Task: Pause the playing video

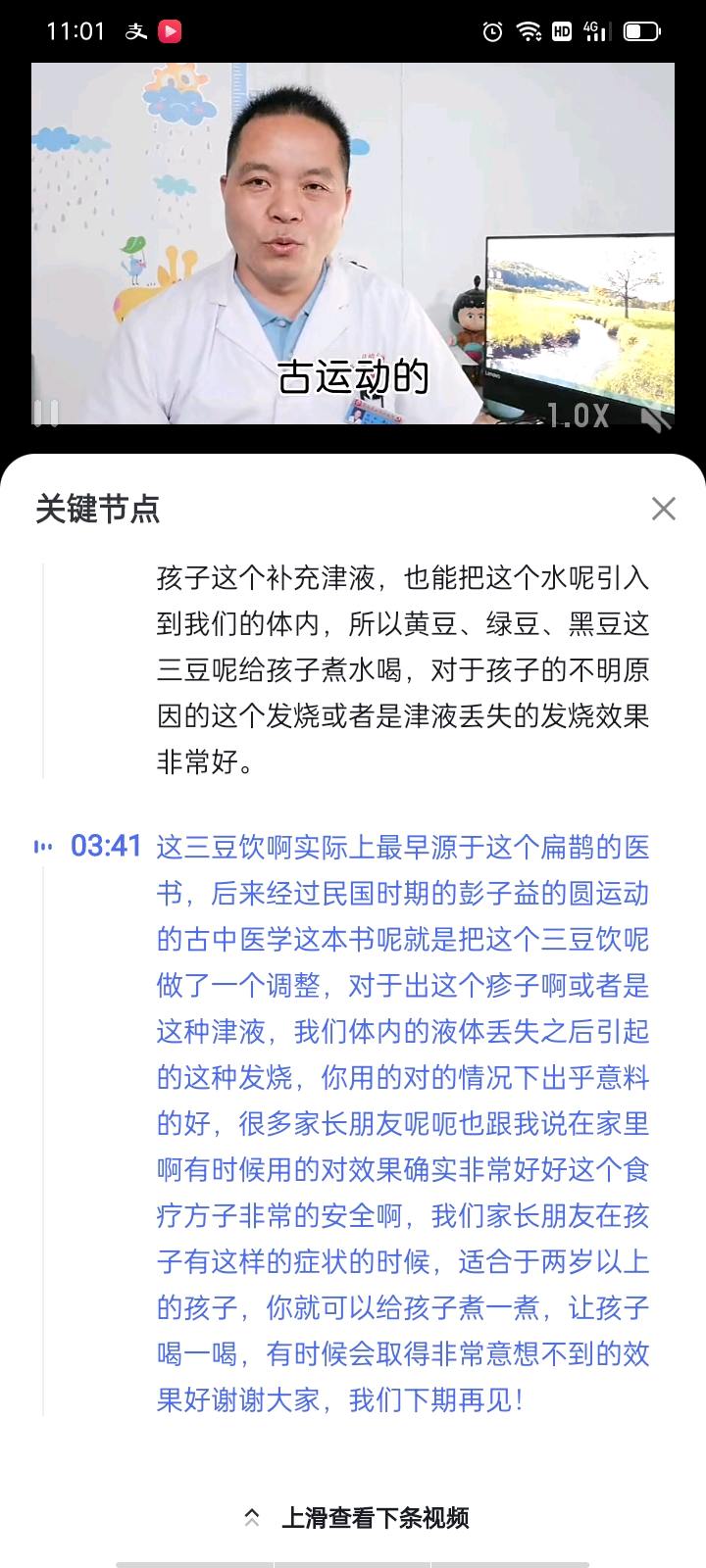Action: point(45,414)
